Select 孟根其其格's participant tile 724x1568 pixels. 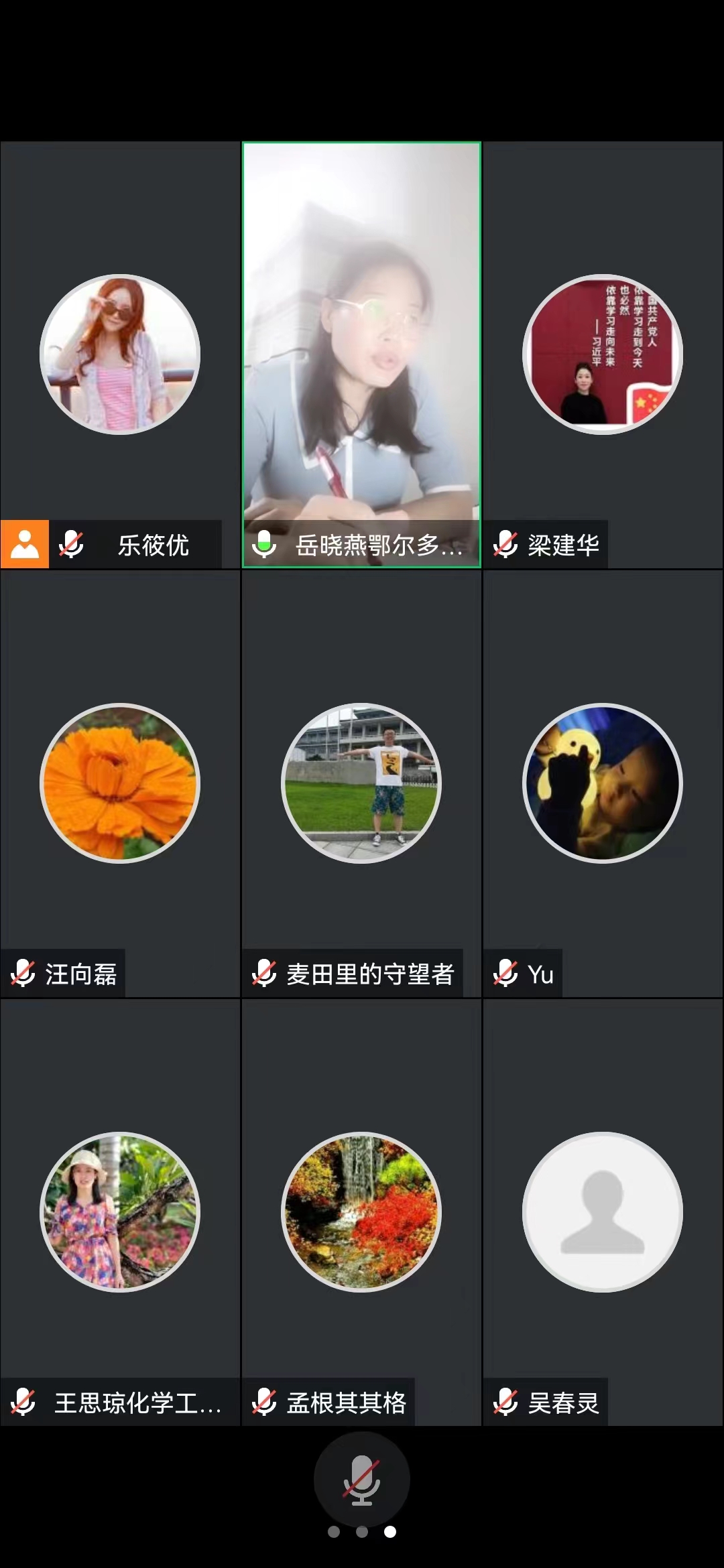pos(361,1212)
